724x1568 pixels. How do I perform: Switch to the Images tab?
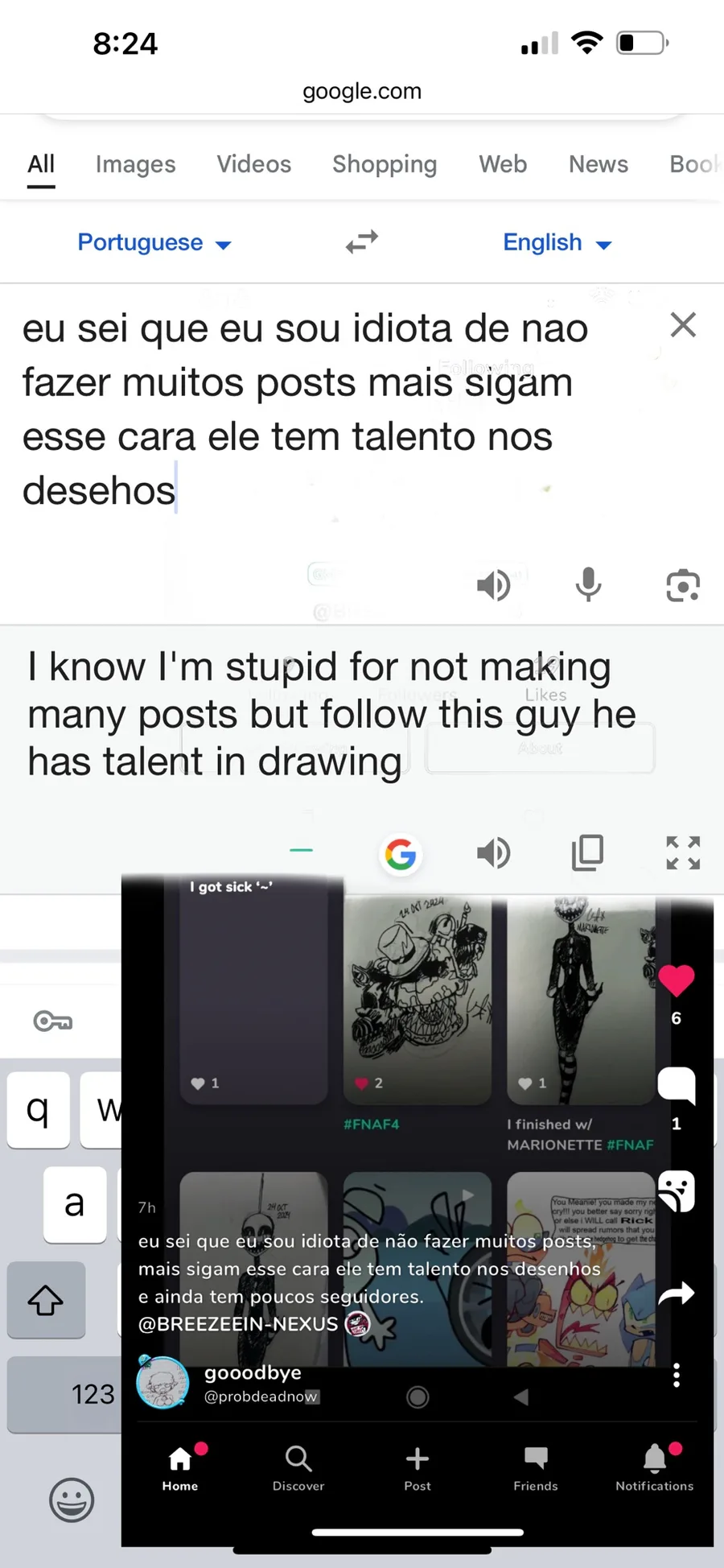[135, 164]
